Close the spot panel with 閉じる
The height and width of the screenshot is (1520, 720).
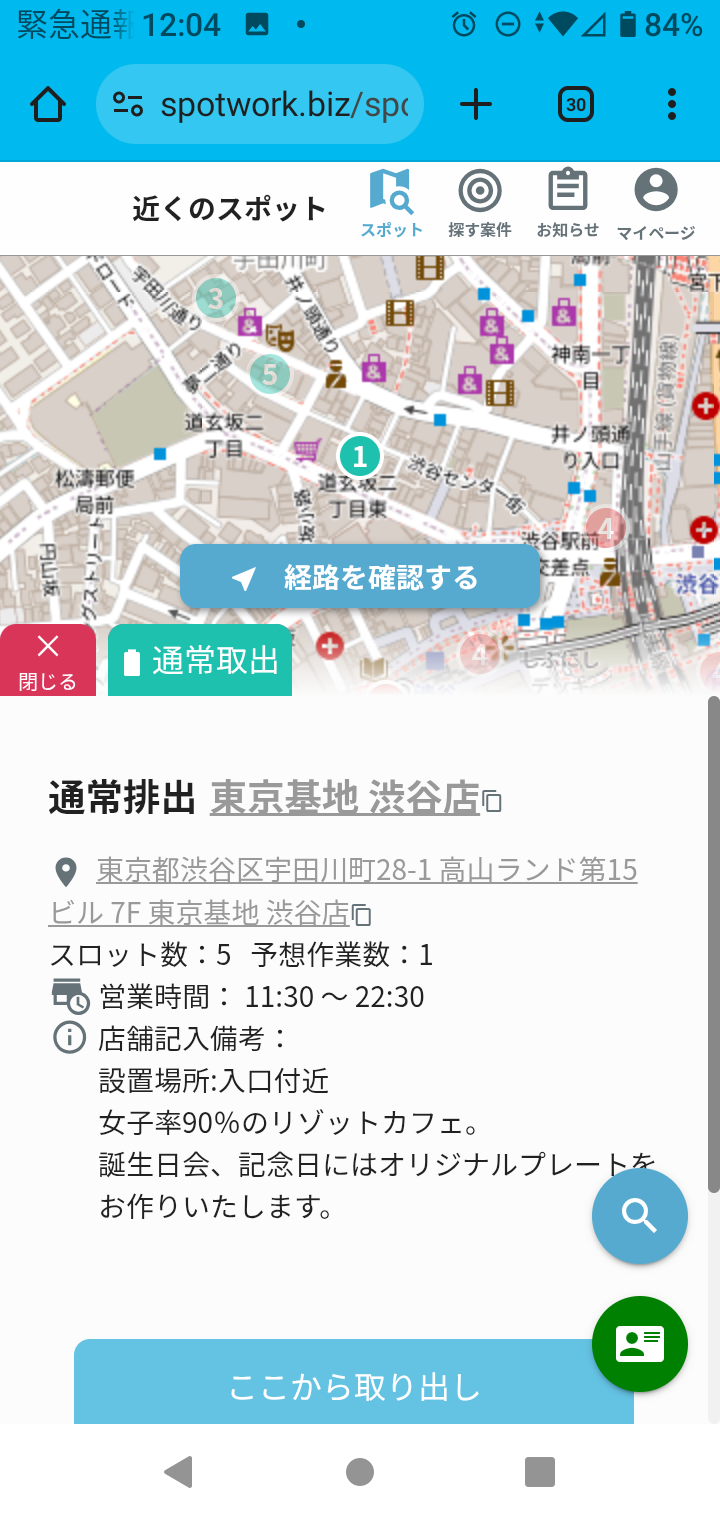coord(47,661)
